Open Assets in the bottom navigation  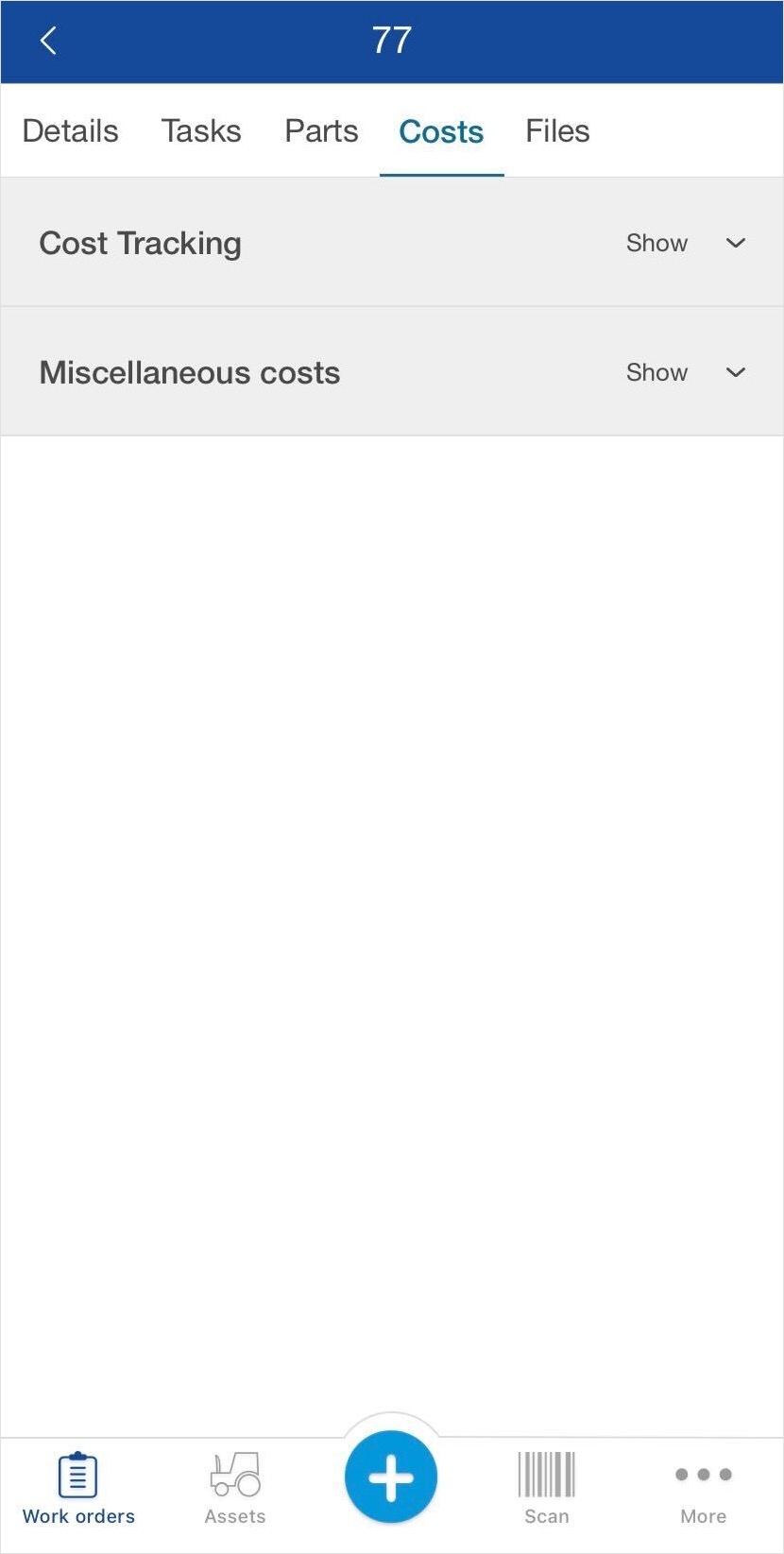click(x=235, y=1489)
